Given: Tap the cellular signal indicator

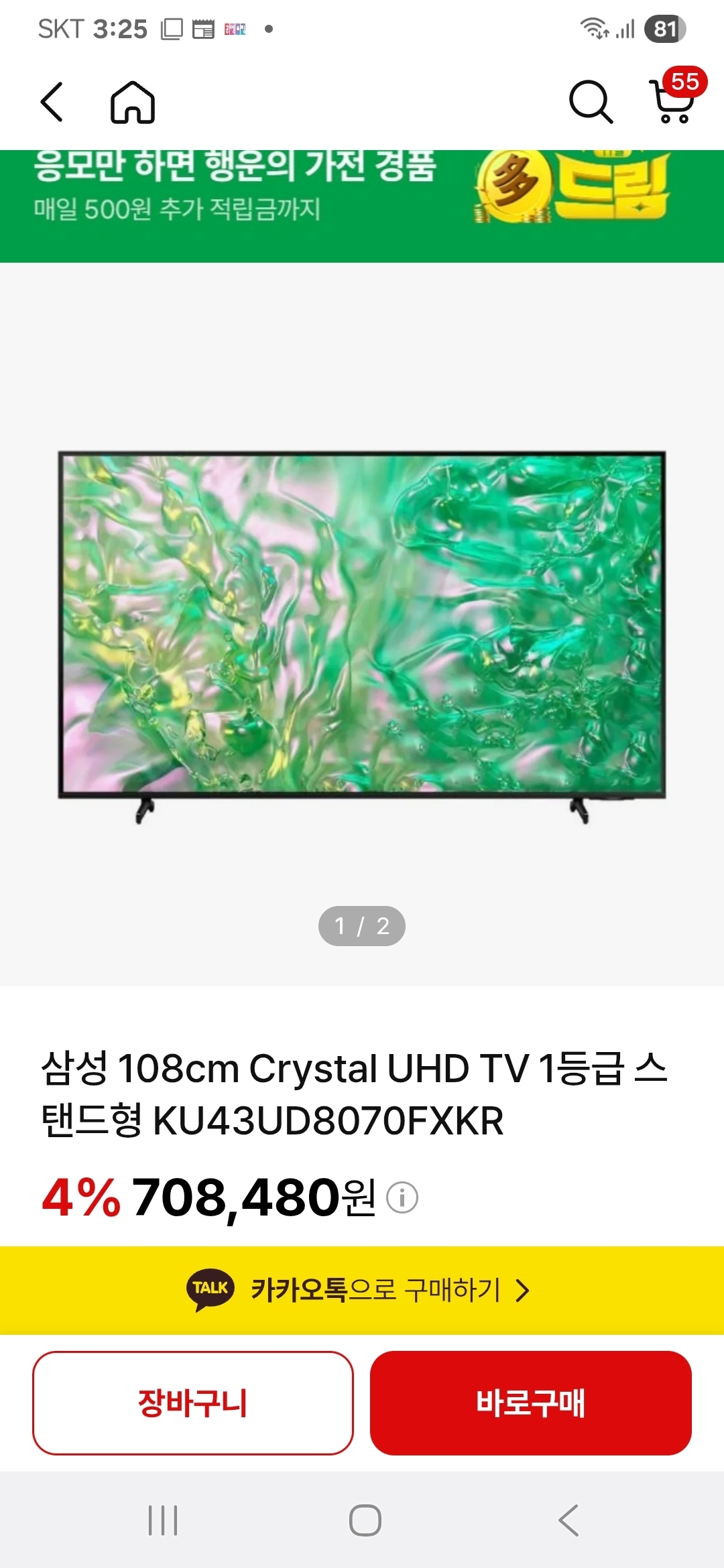Looking at the screenshot, I should point(625,29).
